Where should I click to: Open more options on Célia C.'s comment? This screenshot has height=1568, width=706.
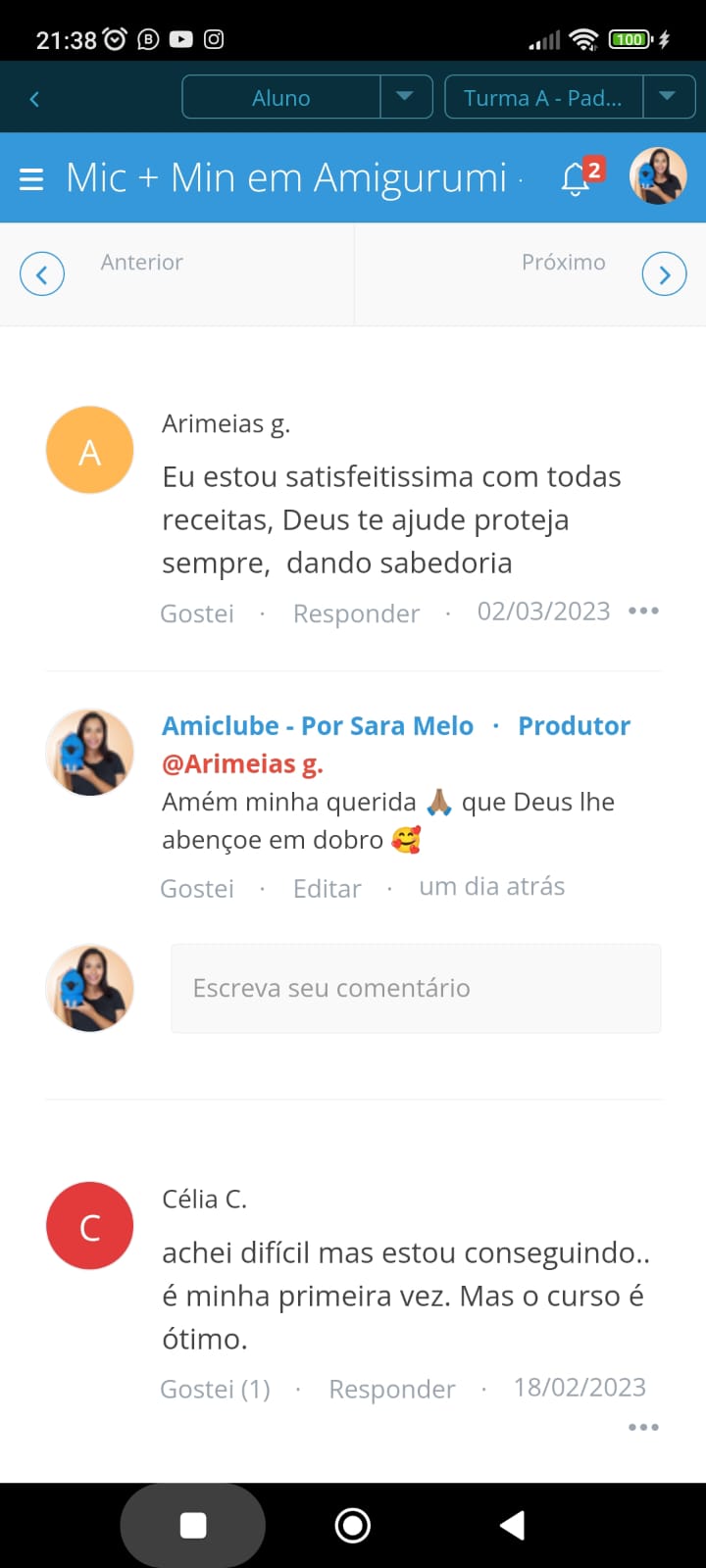(643, 1427)
